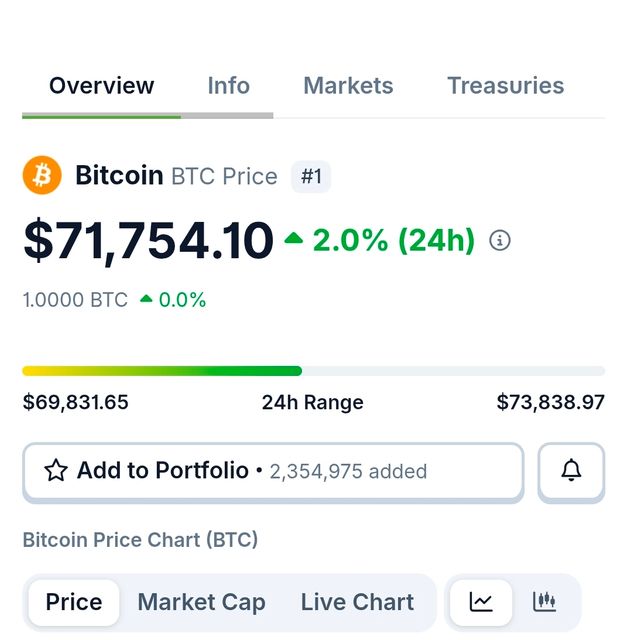
Task: Open the Live Chart view
Action: (x=357, y=602)
